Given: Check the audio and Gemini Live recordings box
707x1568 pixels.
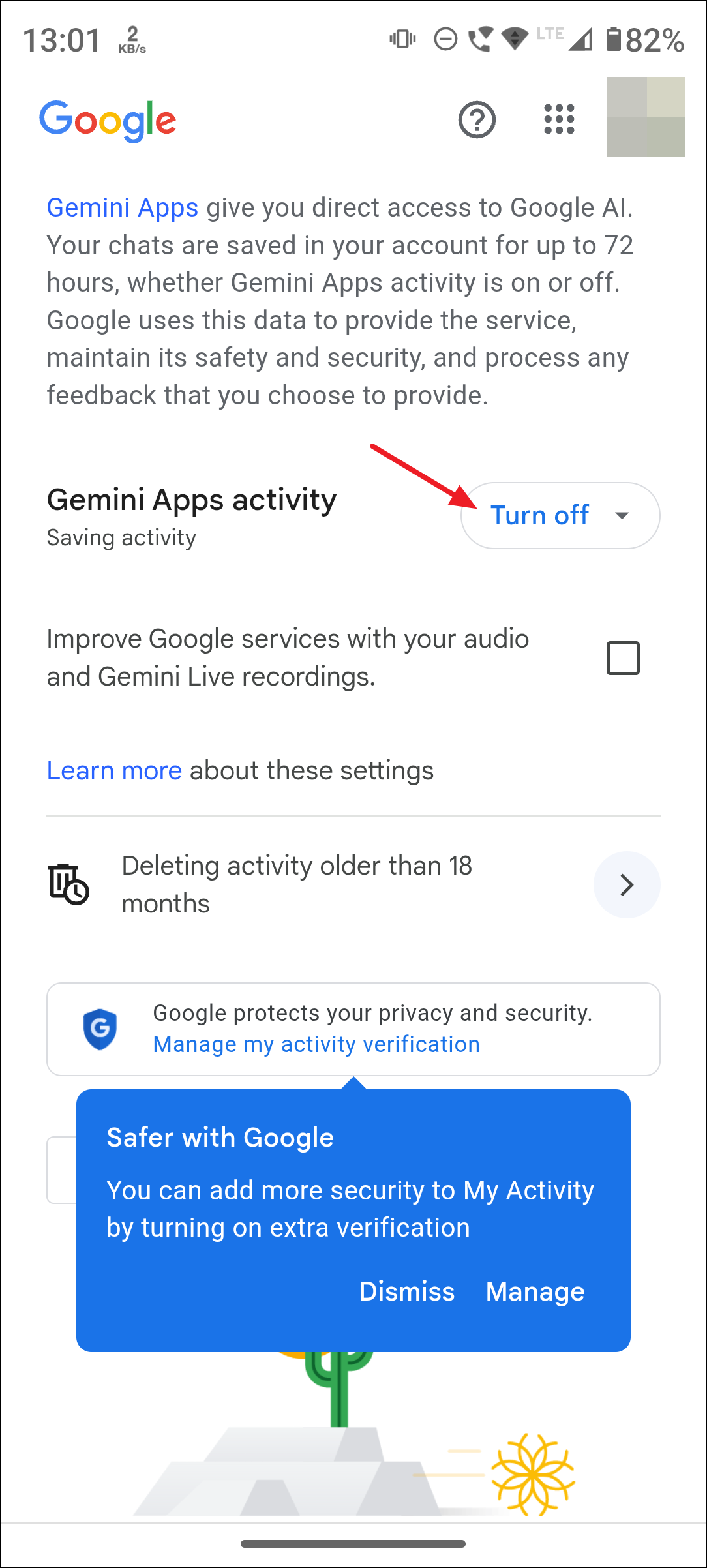Looking at the screenshot, I should pyautogui.click(x=623, y=657).
